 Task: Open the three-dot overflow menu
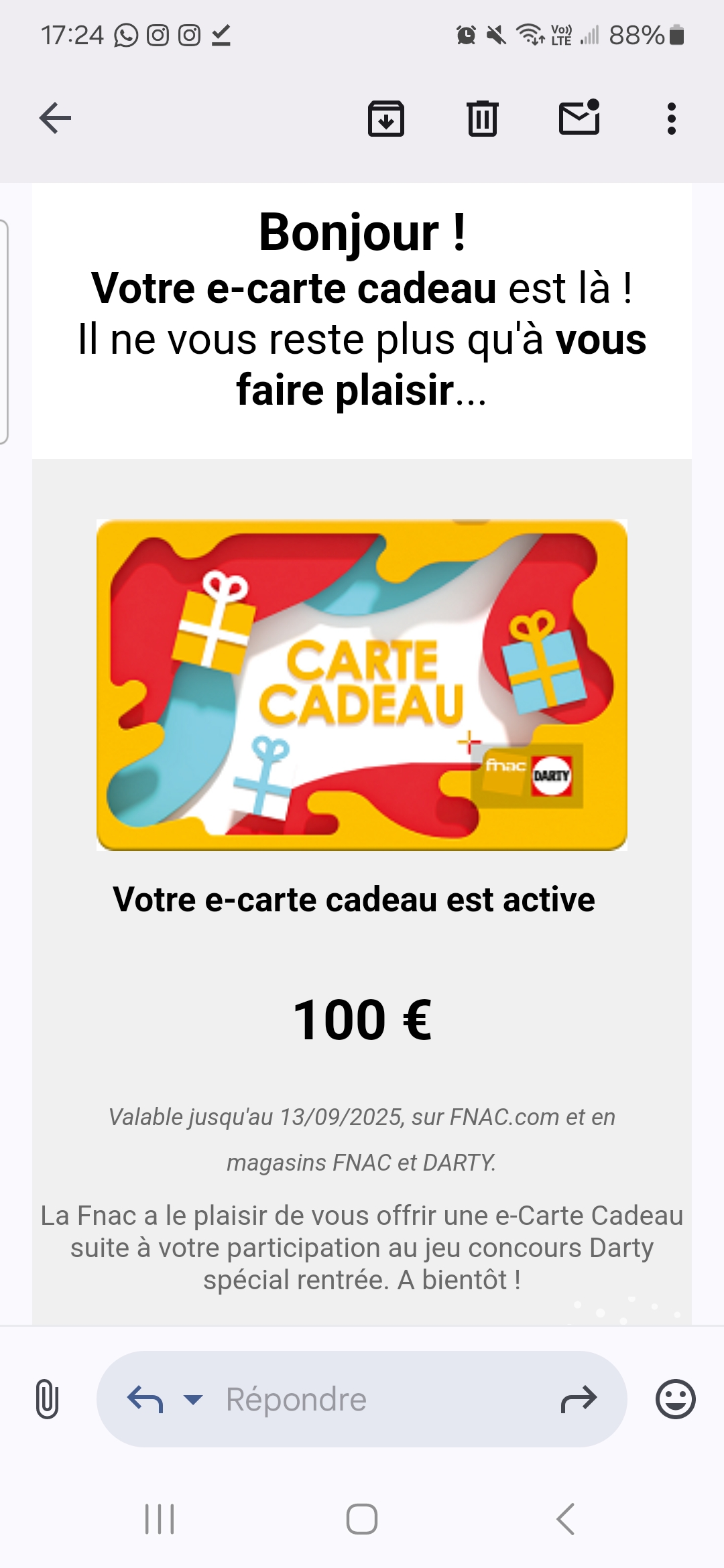pyautogui.click(x=671, y=119)
